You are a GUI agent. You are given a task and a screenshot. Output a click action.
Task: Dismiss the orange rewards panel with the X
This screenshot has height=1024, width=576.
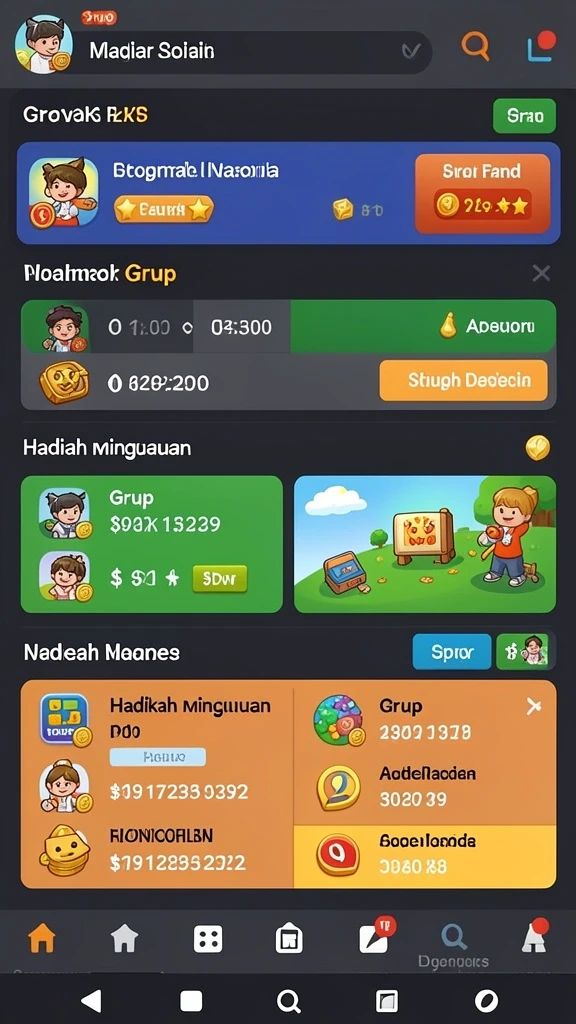point(534,706)
